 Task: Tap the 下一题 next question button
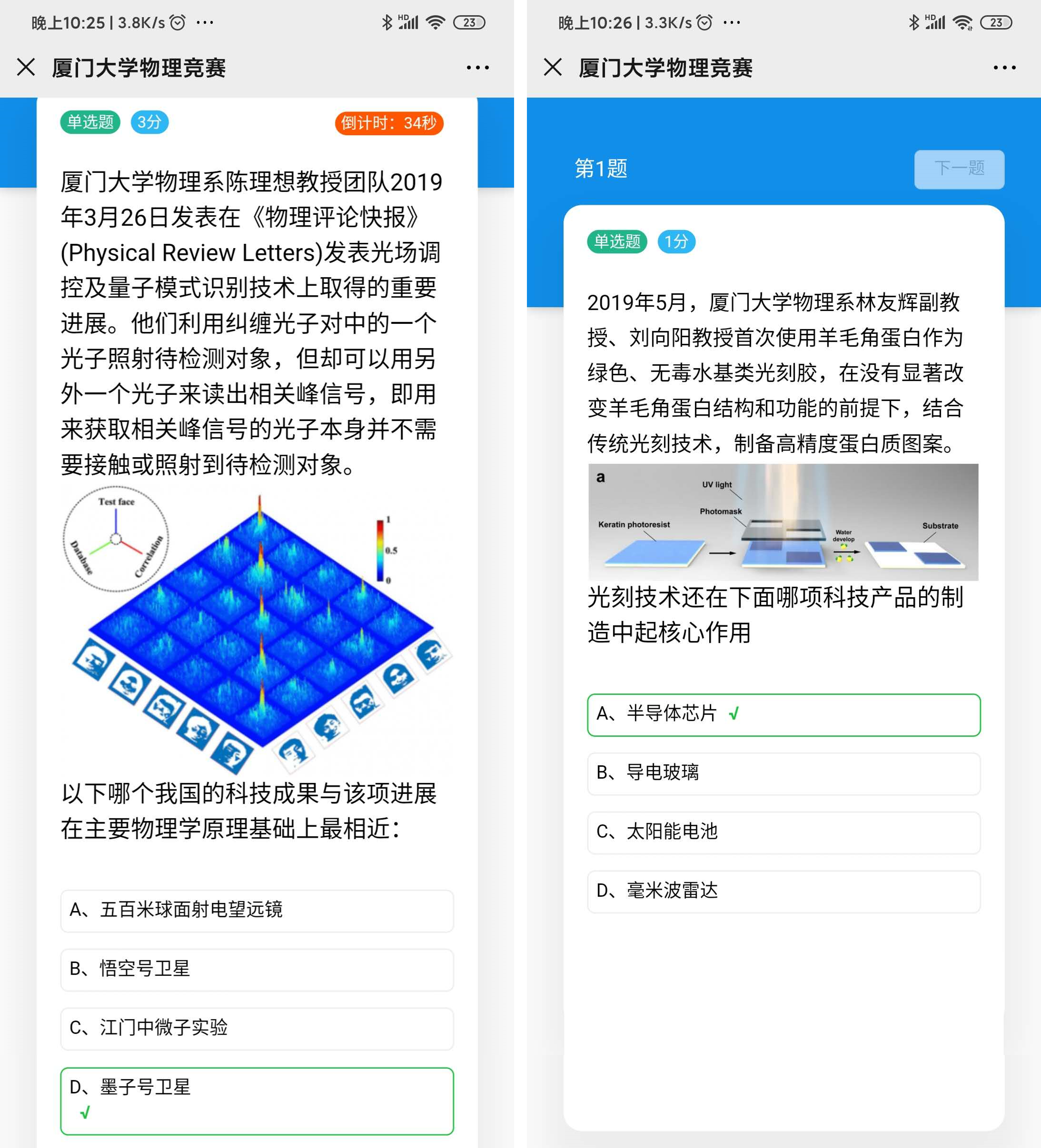958,169
